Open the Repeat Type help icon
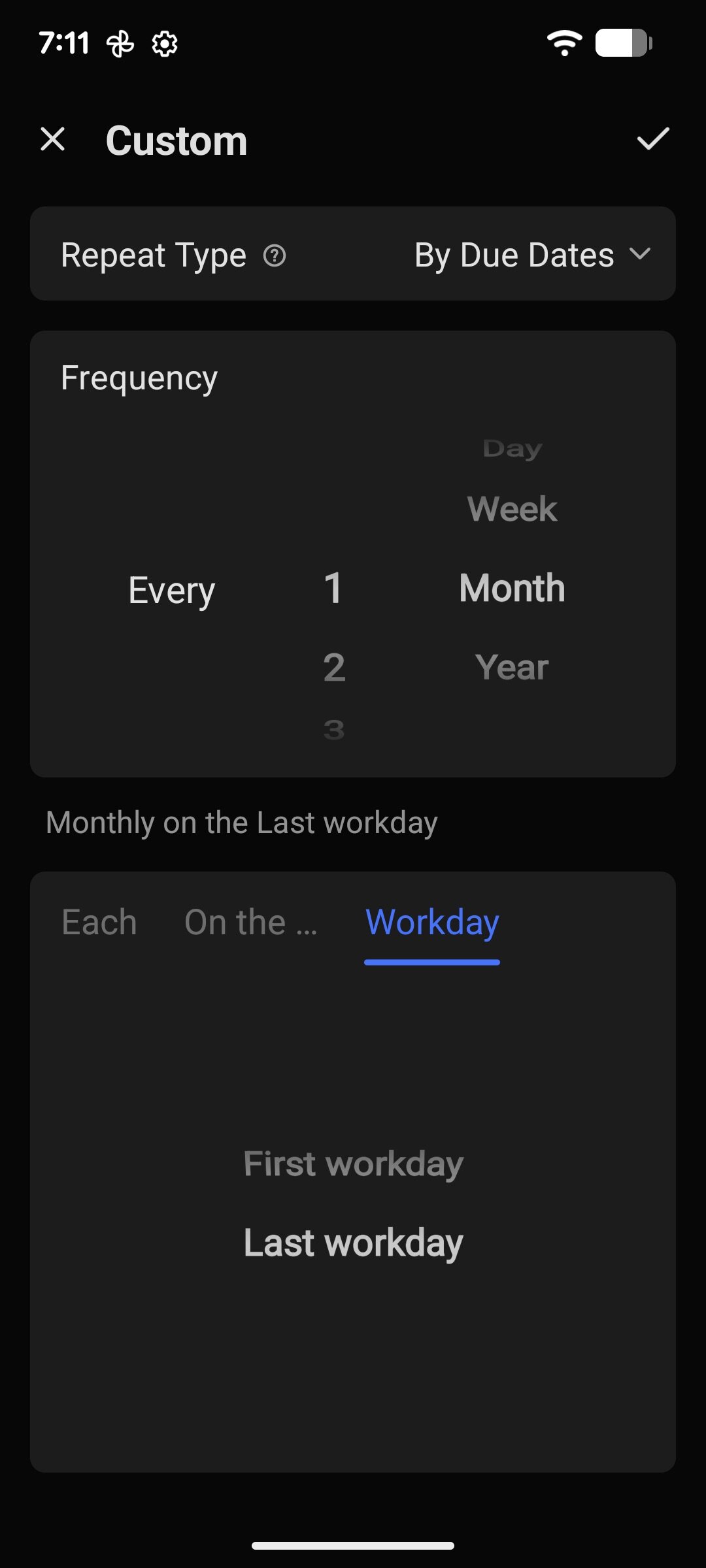 [275, 255]
